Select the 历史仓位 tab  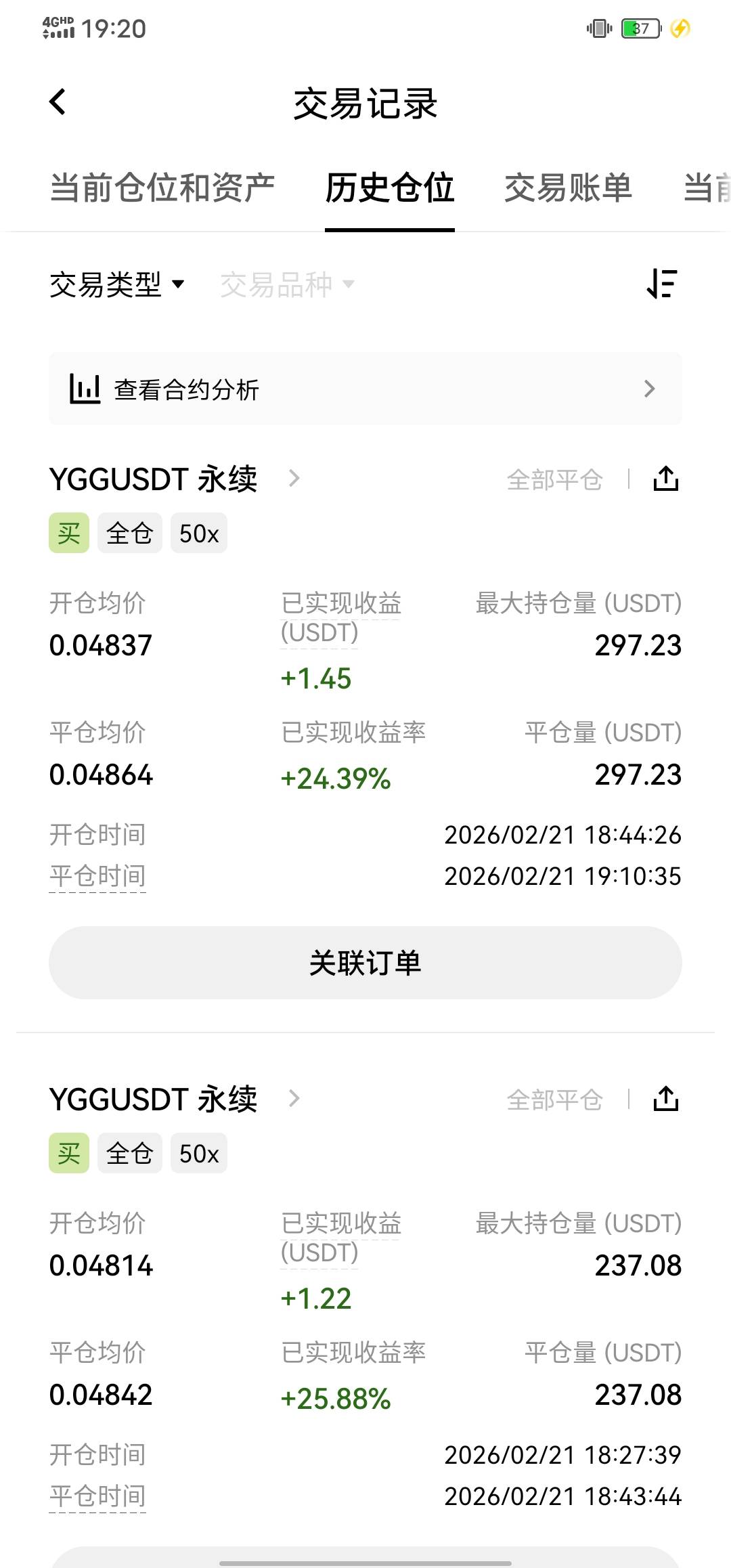(x=389, y=188)
